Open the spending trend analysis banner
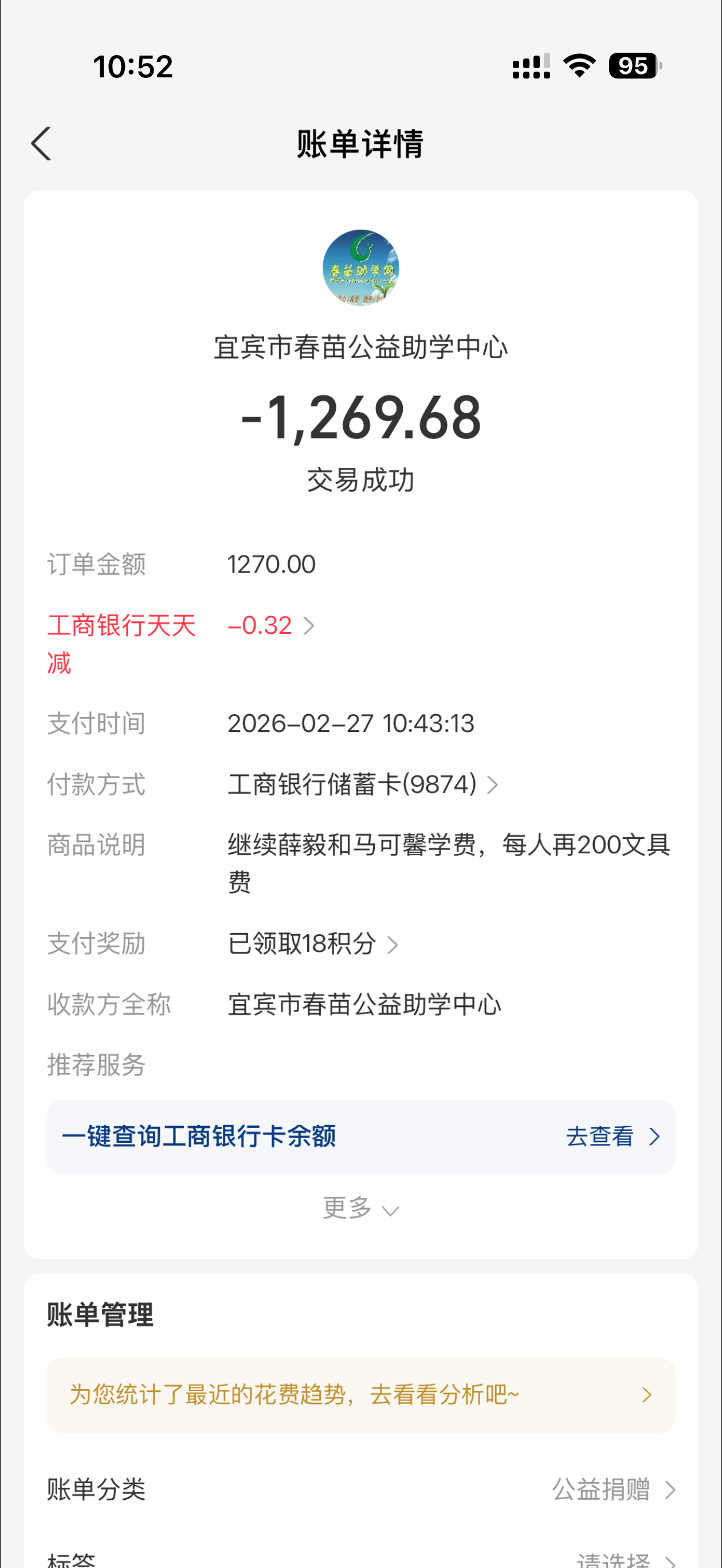Screen dimensions: 722x1568 (x=360, y=1394)
